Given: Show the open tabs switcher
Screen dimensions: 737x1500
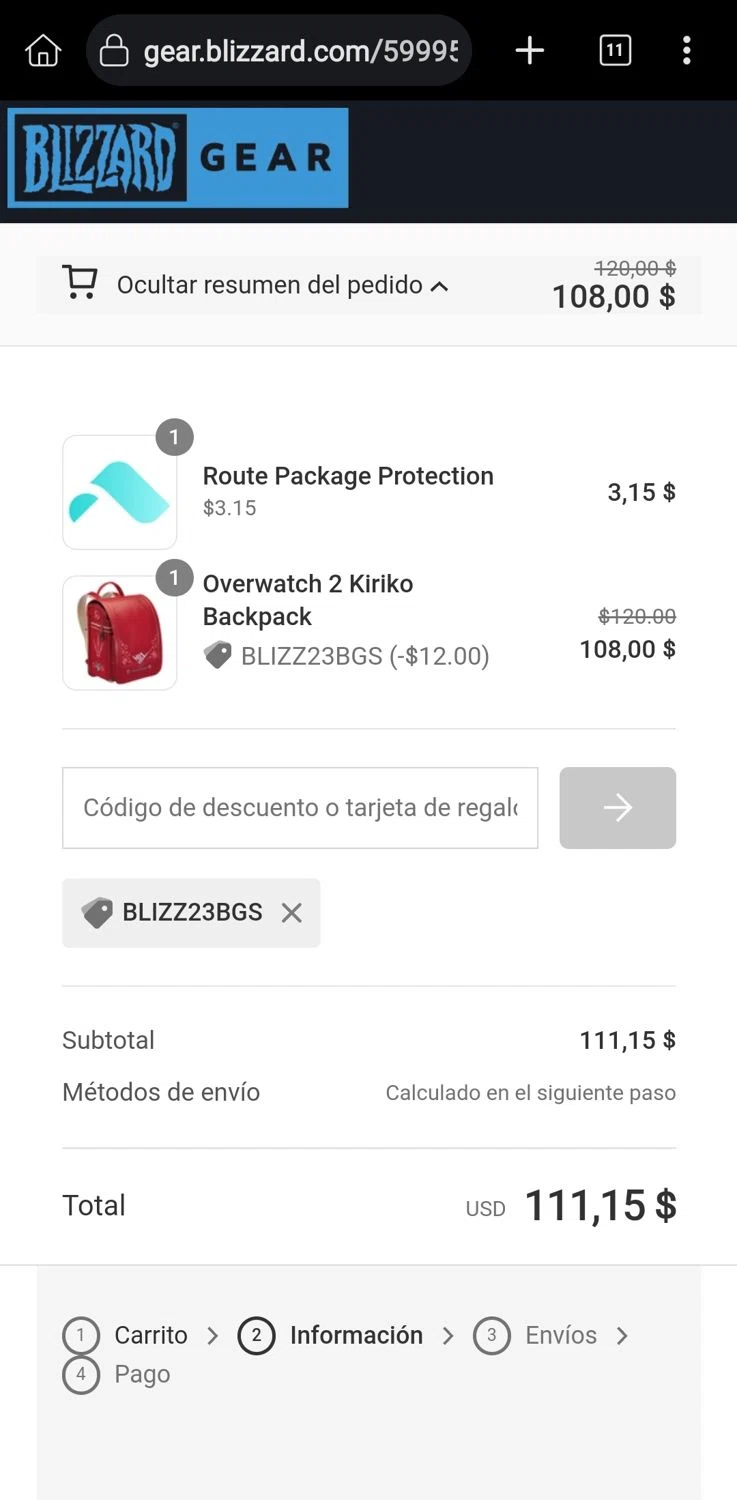Looking at the screenshot, I should 615,50.
